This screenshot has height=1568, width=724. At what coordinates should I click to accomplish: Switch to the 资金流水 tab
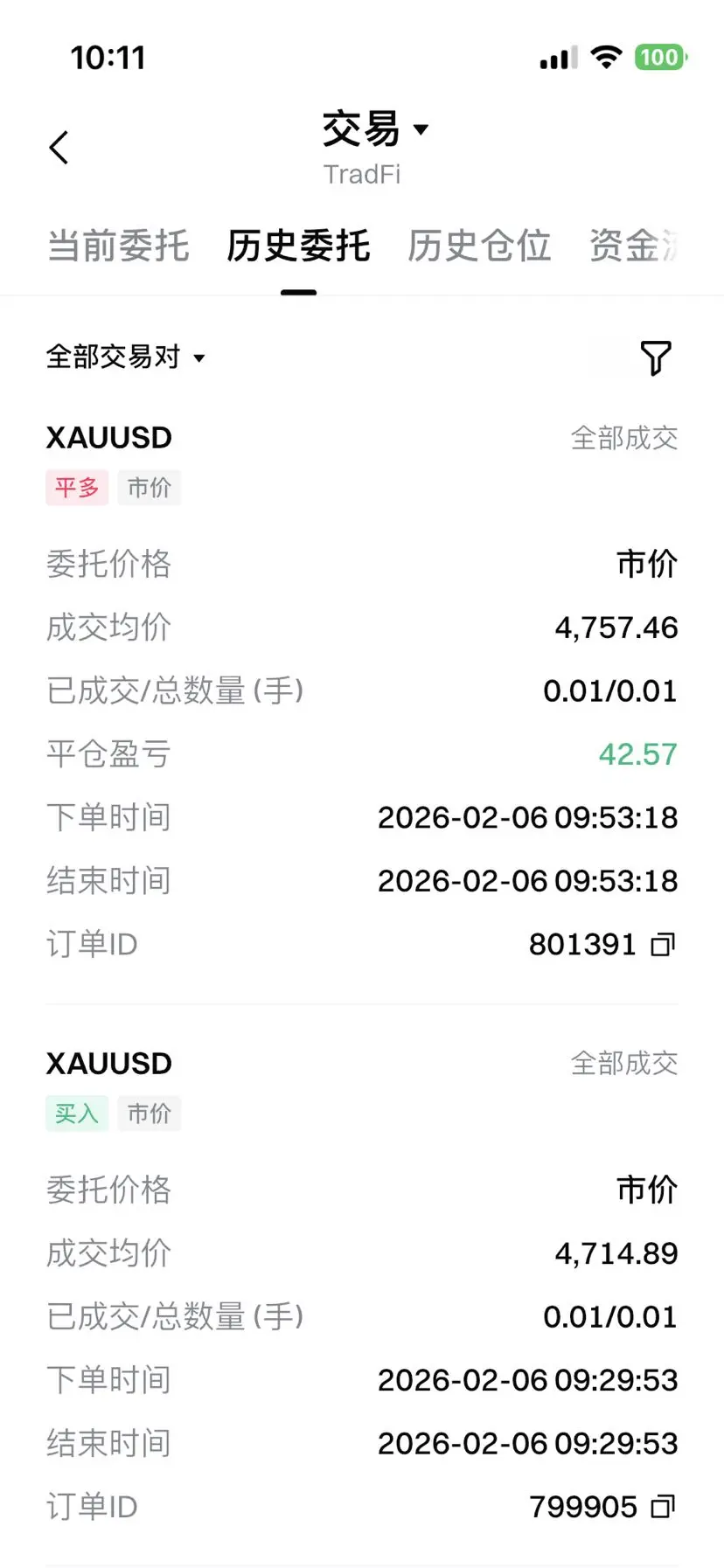[x=635, y=246]
